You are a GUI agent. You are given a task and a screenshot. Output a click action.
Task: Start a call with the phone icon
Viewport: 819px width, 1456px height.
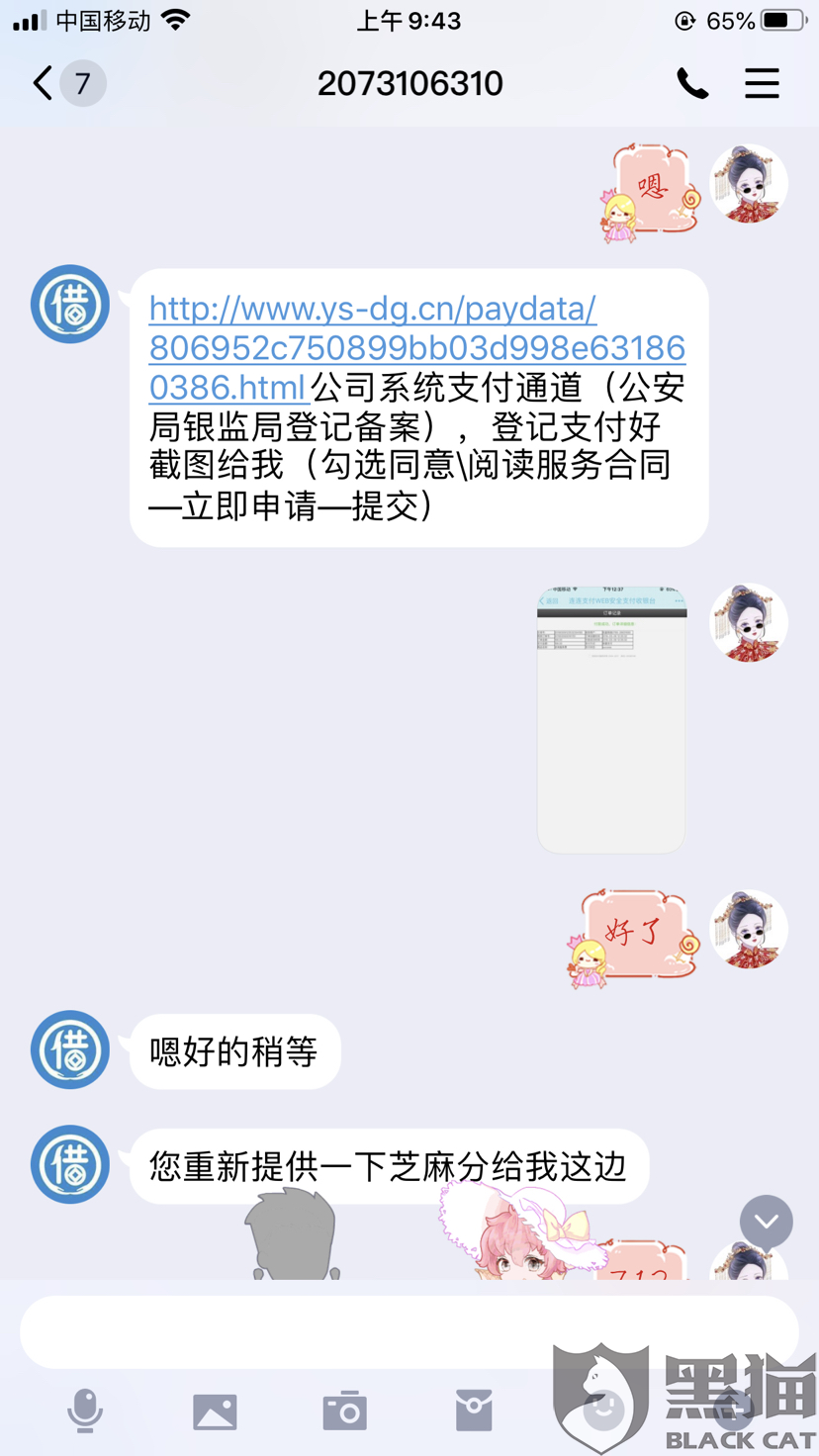693,84
